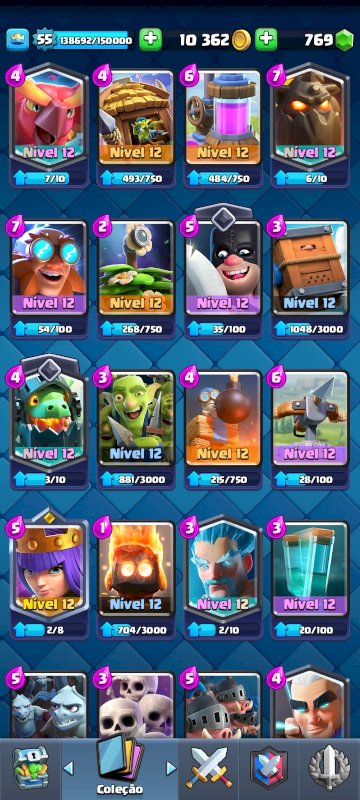Open the player level crown icon
Image resolution: width=360 pixels, height=800 pixels.
(x=17, y=40)
